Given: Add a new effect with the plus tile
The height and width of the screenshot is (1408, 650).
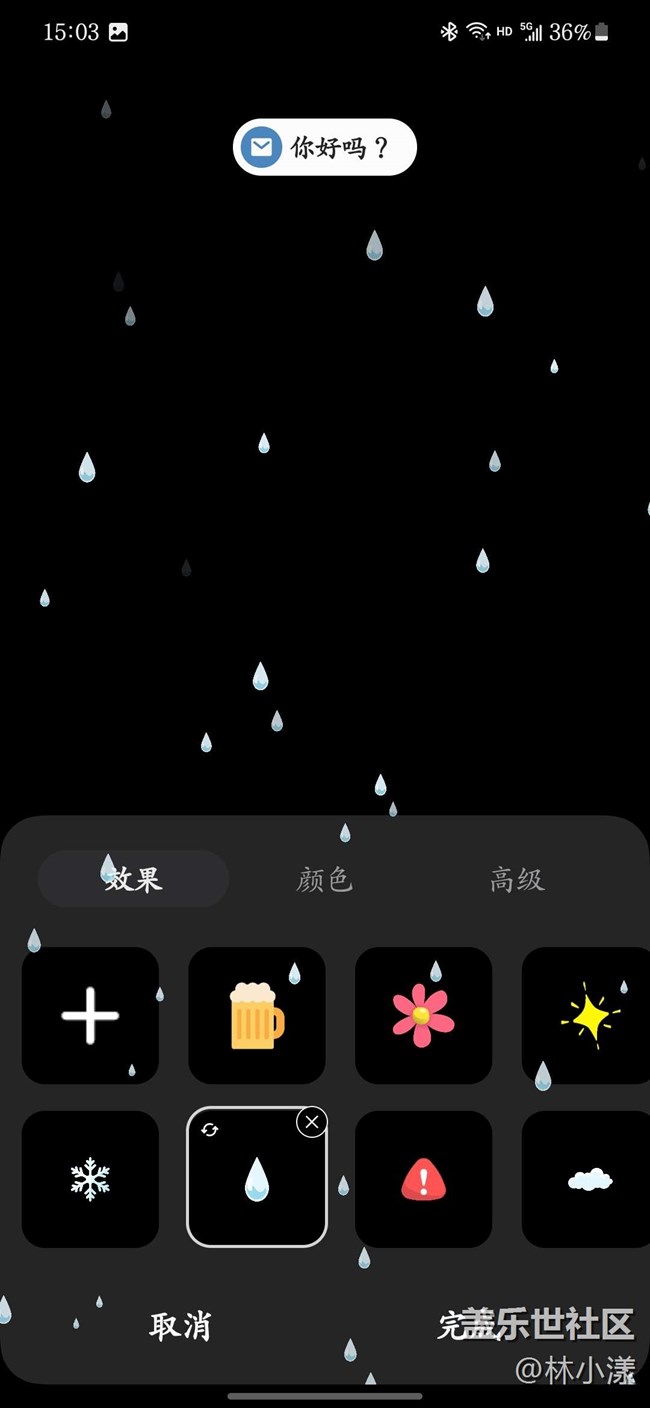Looking at the screenshot, I should pyautogui.click(x=90, y=1015).
